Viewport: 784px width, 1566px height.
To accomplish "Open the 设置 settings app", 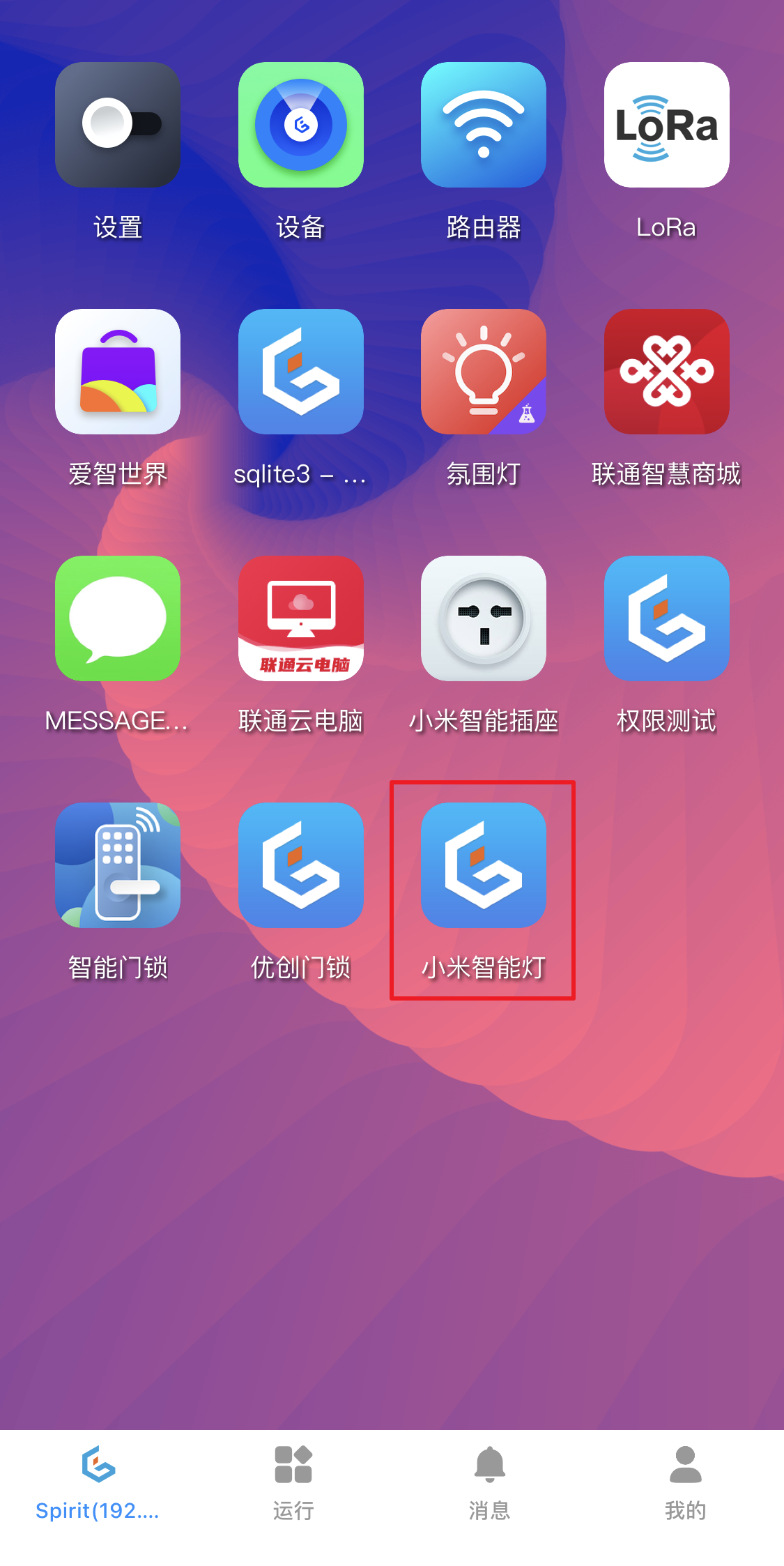I will click(x=117, y=126).
